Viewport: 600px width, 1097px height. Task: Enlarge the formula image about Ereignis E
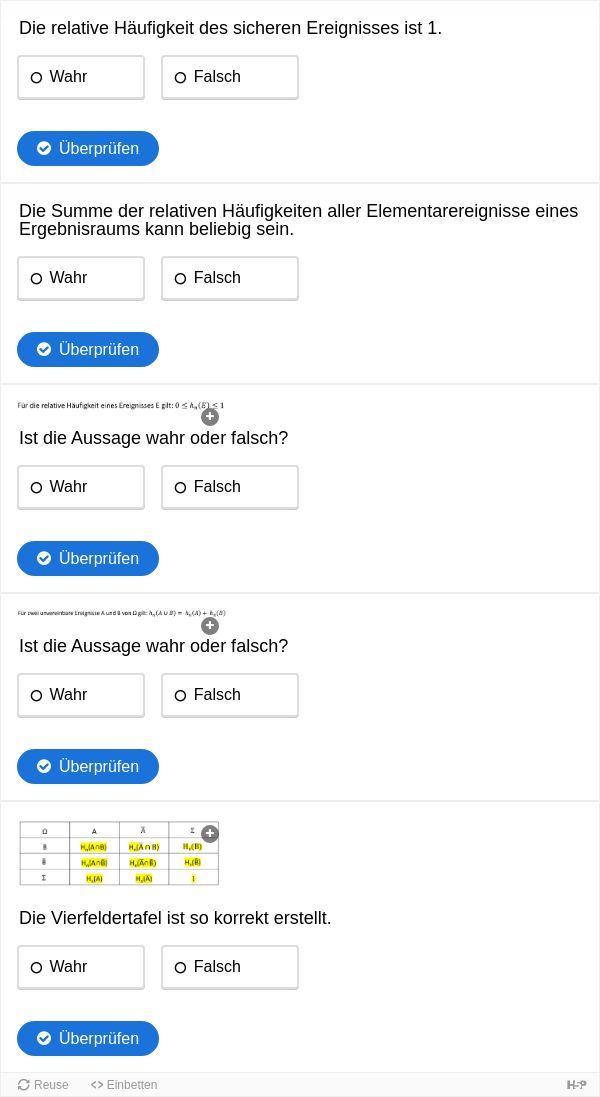click(x=210, y=417)
